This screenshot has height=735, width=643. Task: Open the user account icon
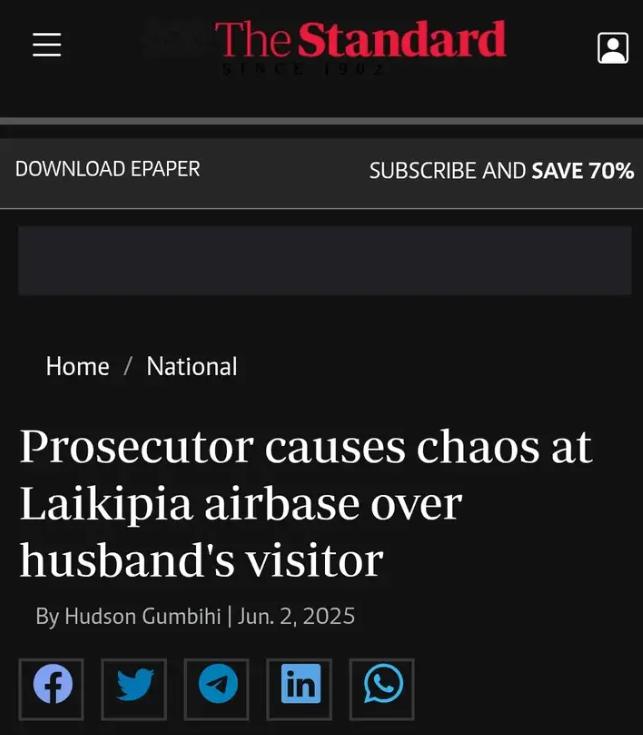(612, 47)
